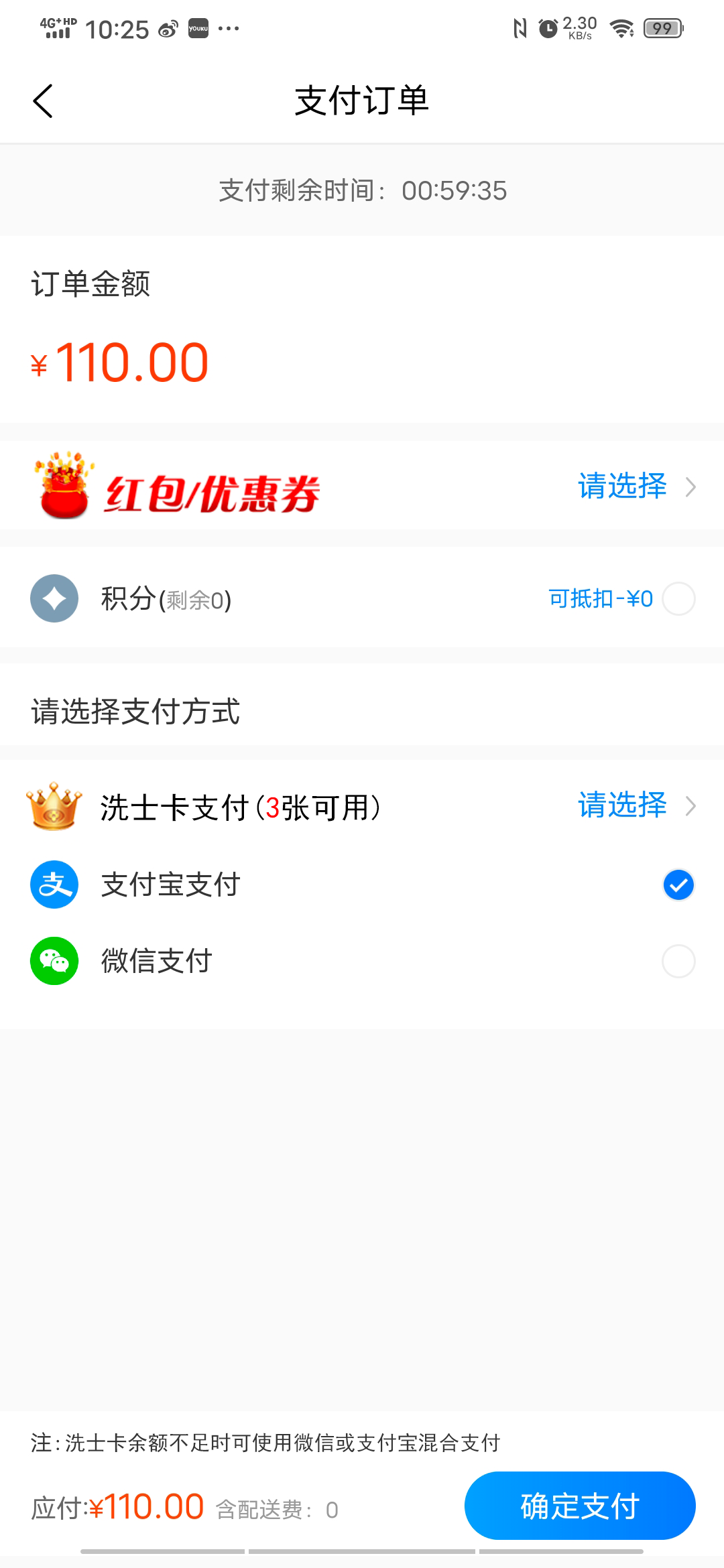Tap 确定支付 to confirm payment
The height and width of the screenshot is (1568, 724).
click(x=579, y=1506)
